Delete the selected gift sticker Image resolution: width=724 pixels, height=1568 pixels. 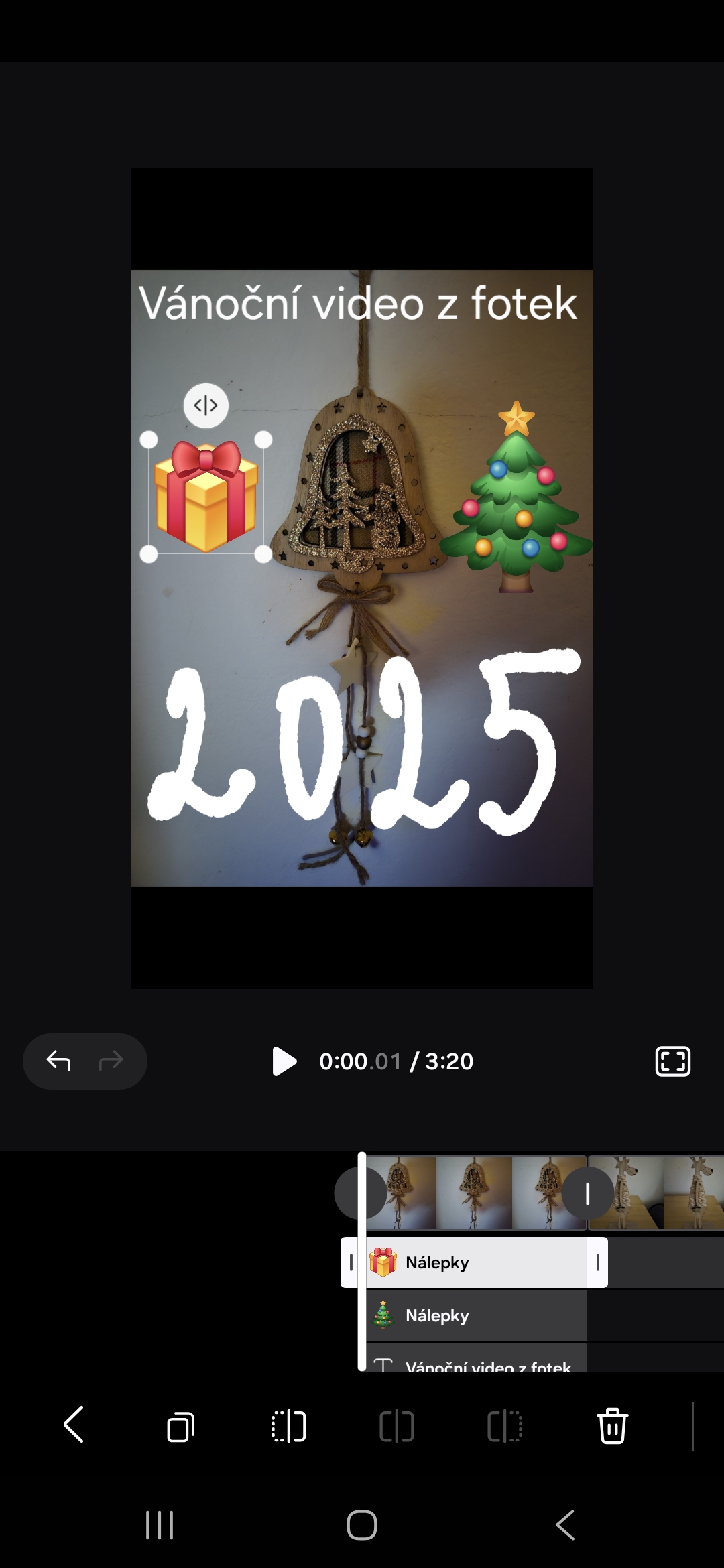(x=612, y=1426)
